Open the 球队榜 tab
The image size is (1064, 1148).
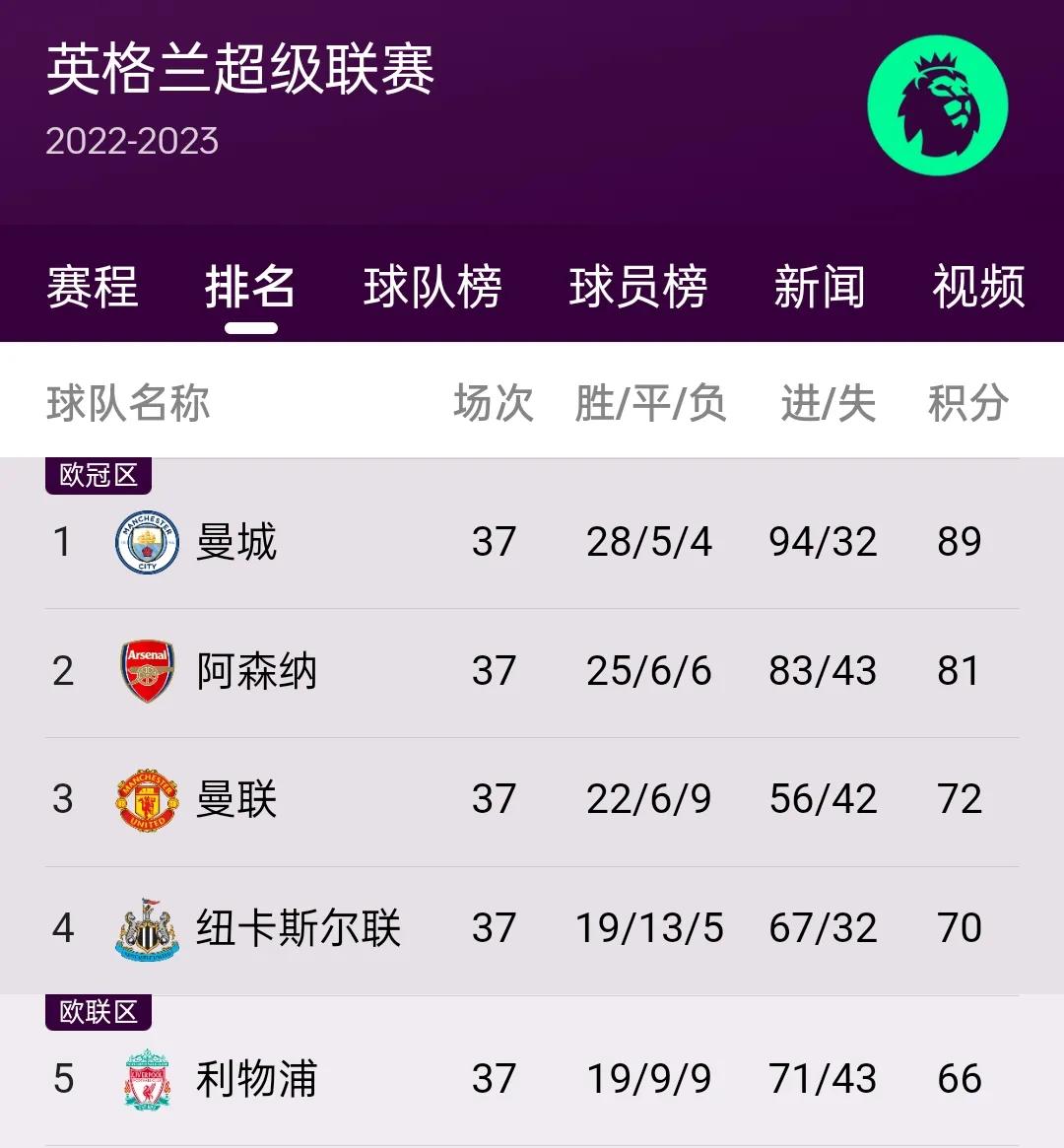433,286
